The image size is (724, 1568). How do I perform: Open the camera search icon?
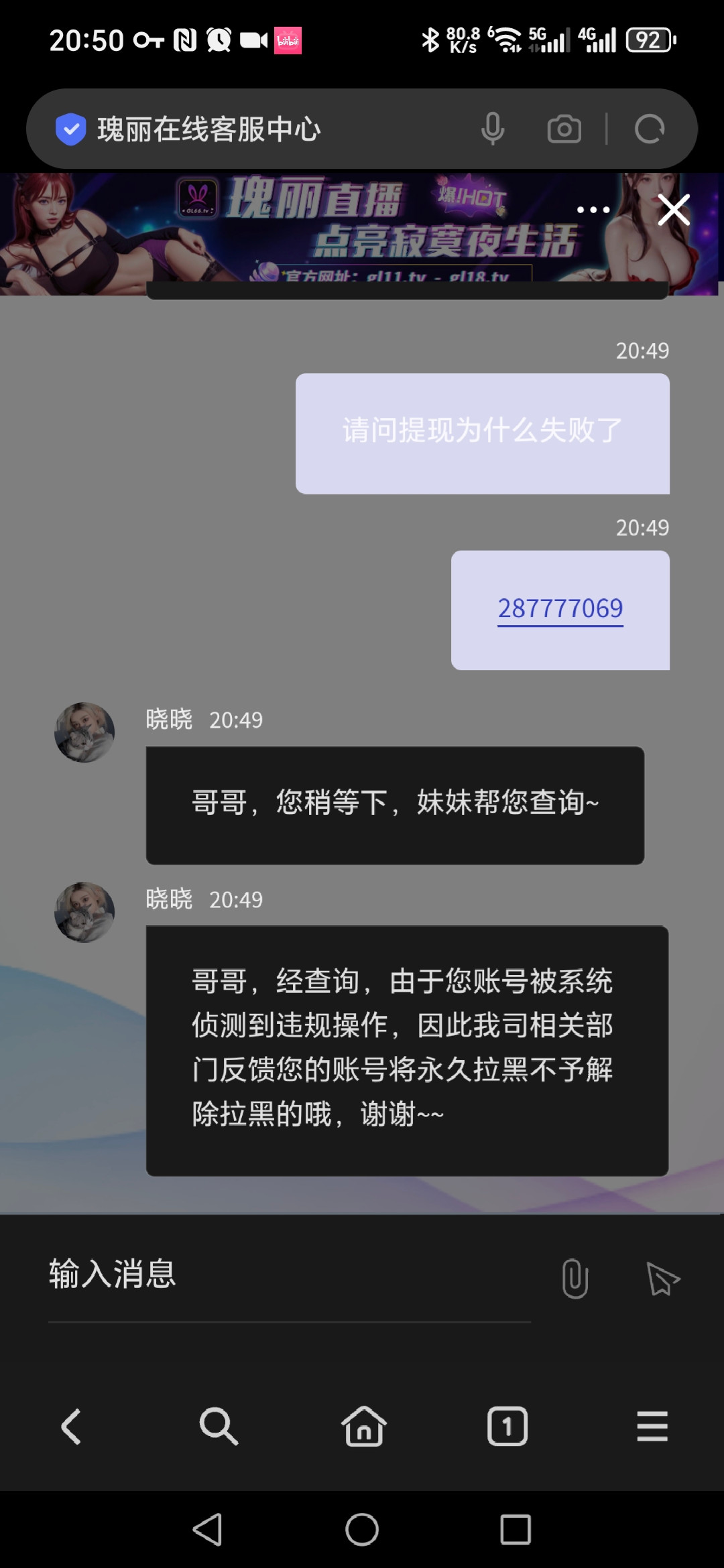coord(564,129)
